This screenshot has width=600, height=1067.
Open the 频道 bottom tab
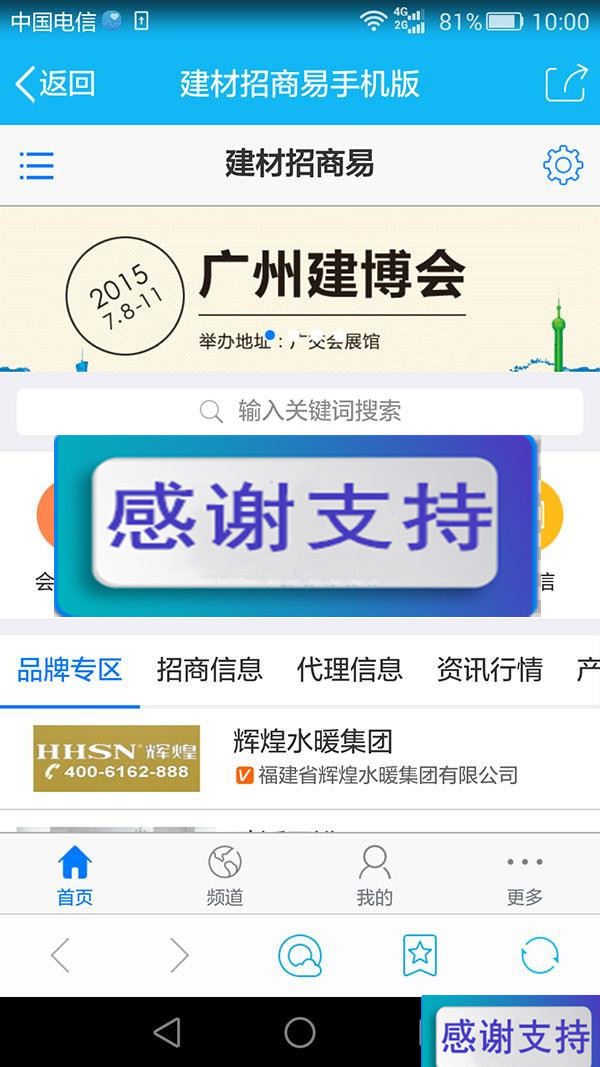(225, 875)
